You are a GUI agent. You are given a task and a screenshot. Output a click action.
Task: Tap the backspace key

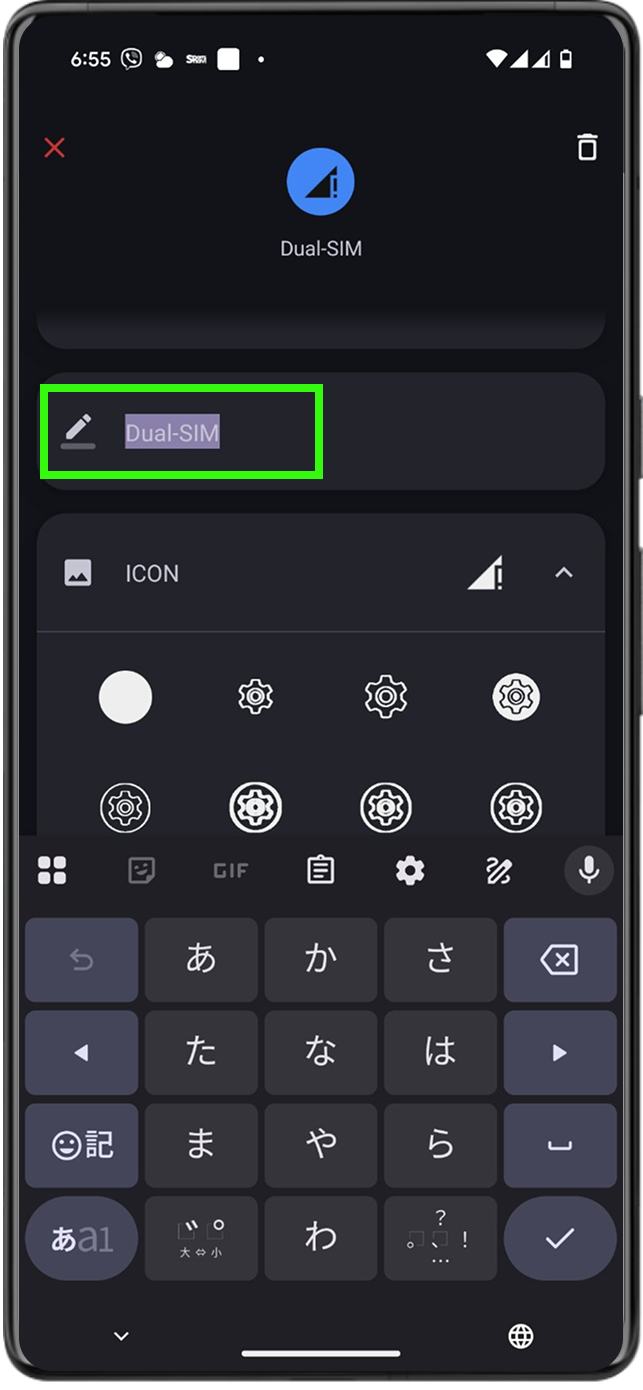pyautogui.click(x=559, y=960)
